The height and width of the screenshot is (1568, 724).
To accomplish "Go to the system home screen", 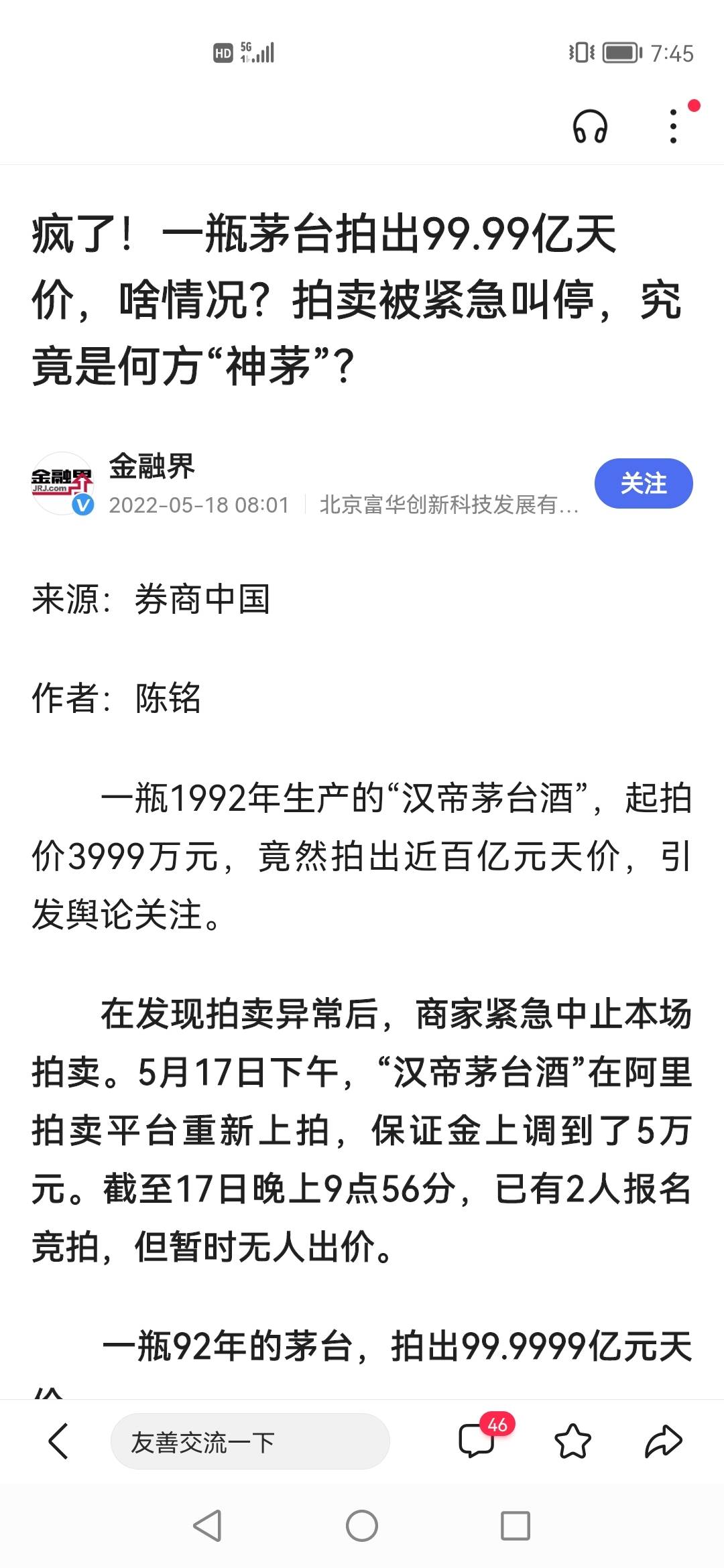I will click(362, 1526).
